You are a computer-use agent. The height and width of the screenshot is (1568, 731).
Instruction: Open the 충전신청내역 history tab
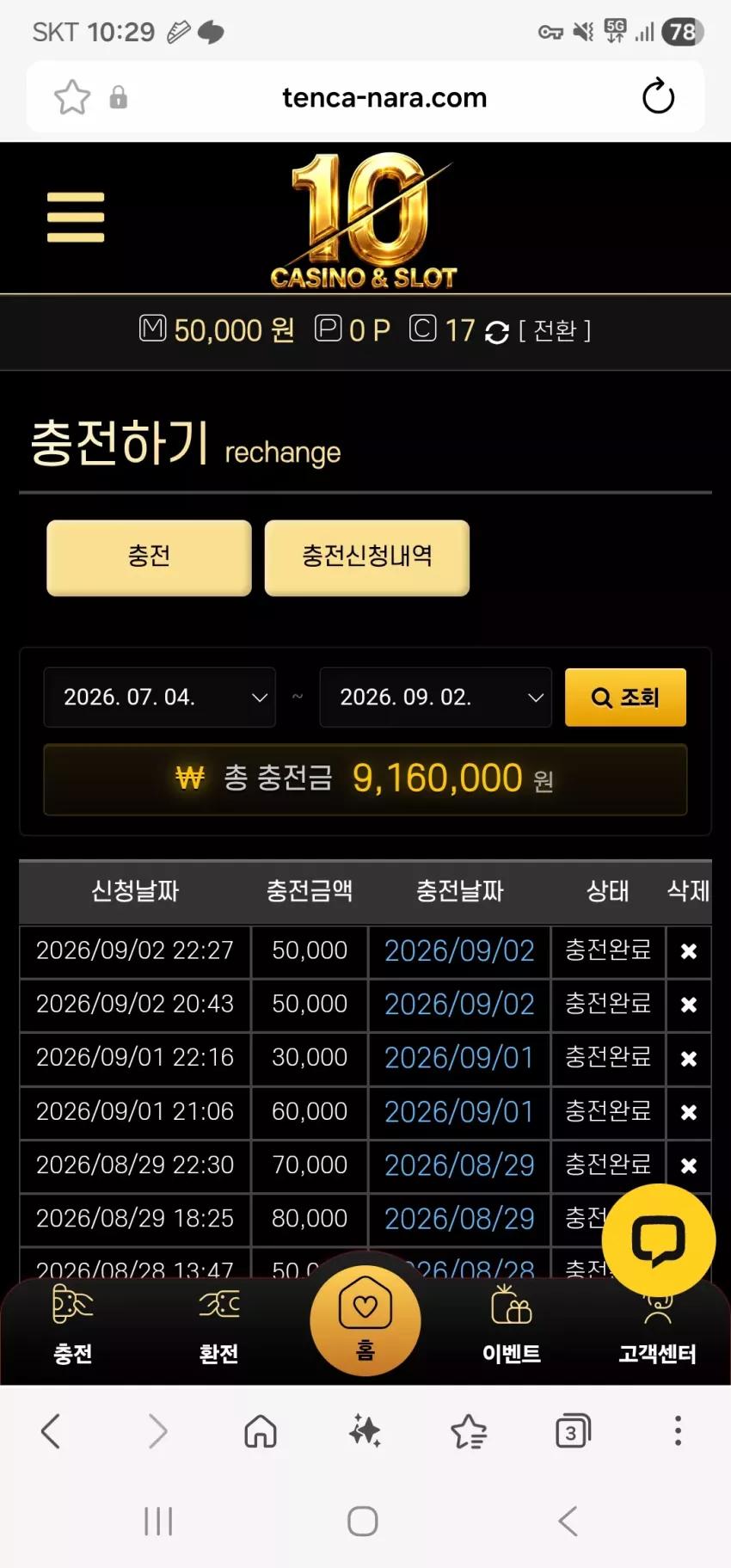[x=366, y=557]
